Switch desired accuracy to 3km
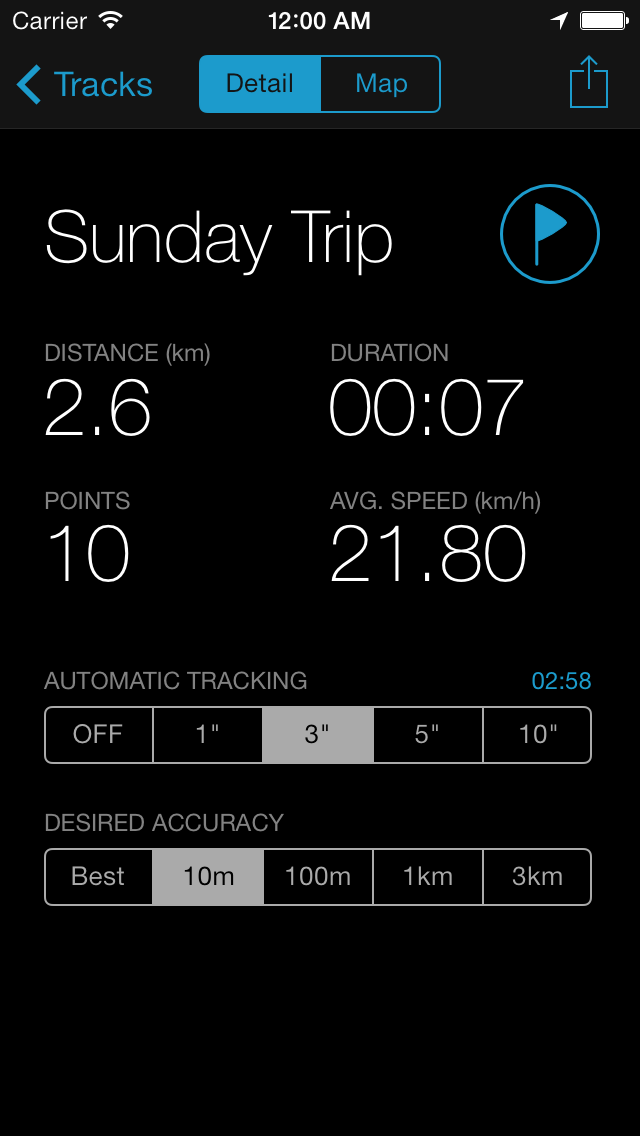This screenshot has height=1136, width=640. click(x=537, y=877)
